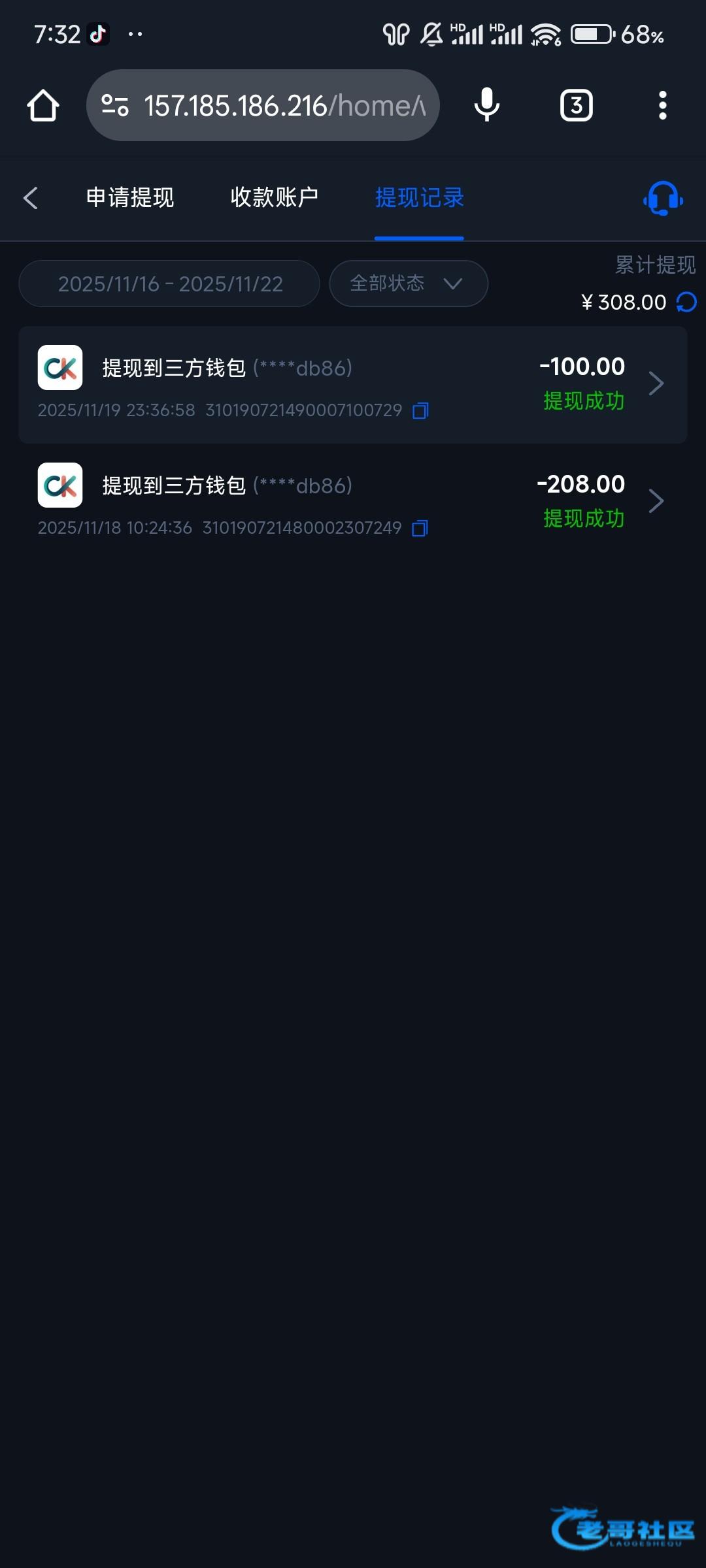Viewport: 706px width, 1568px height.
Task: Open the browser overflow menu
Action: pos(662,105)
